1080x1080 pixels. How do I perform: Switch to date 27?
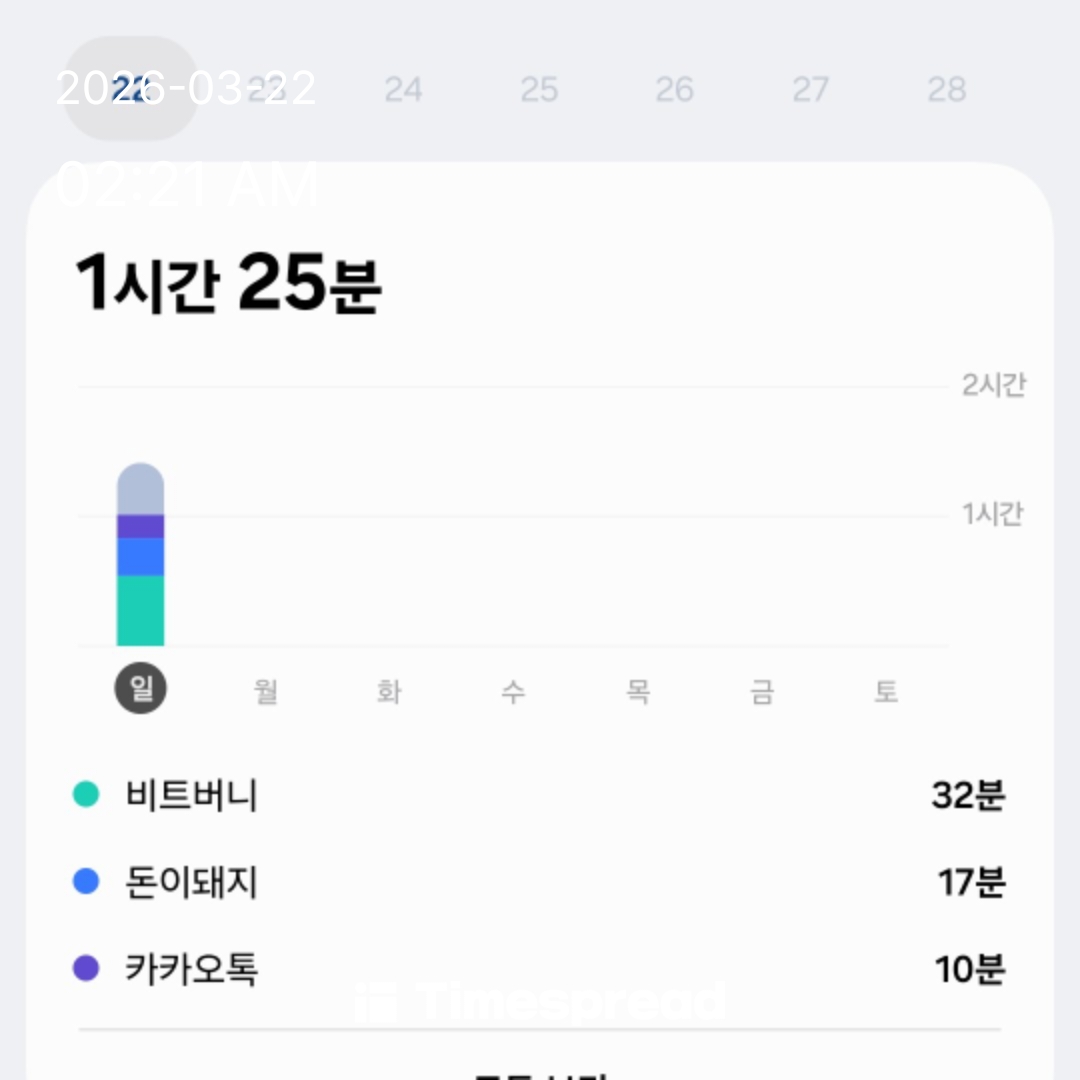point(810,90)
